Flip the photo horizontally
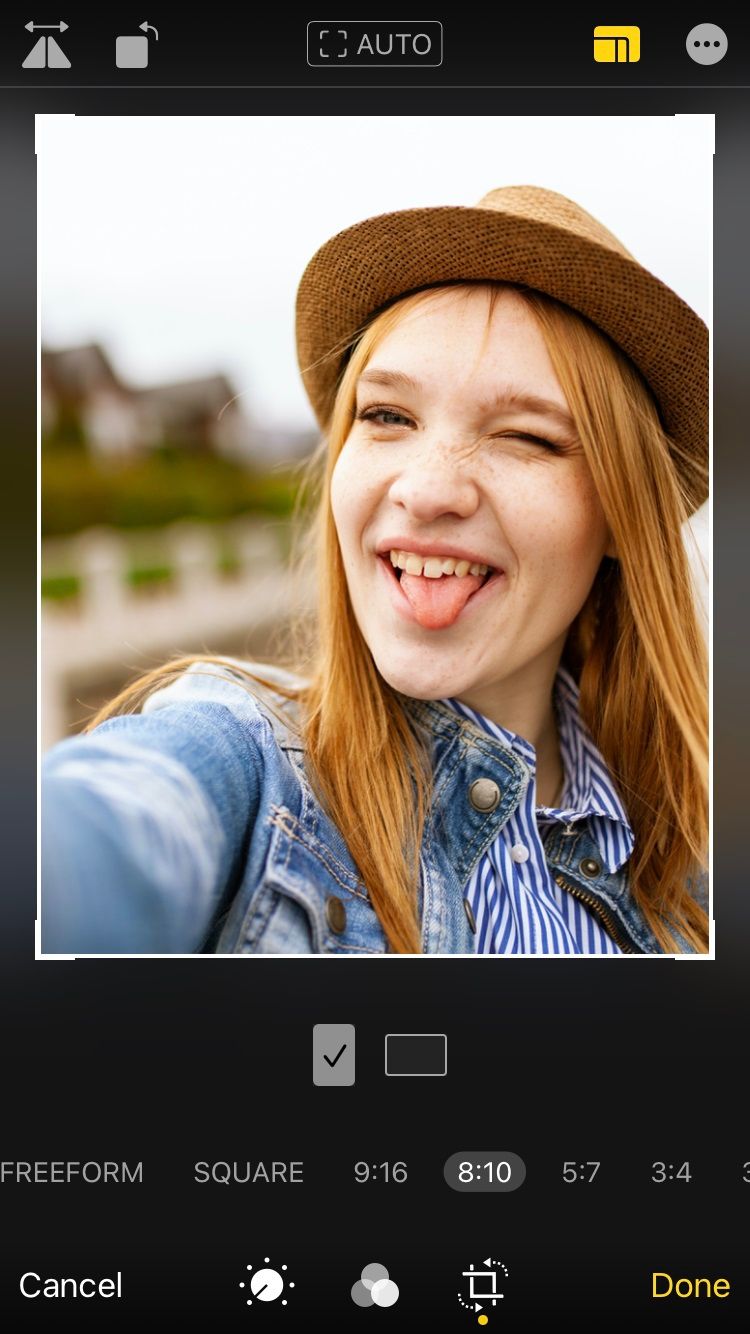 [x=47, y=45]
